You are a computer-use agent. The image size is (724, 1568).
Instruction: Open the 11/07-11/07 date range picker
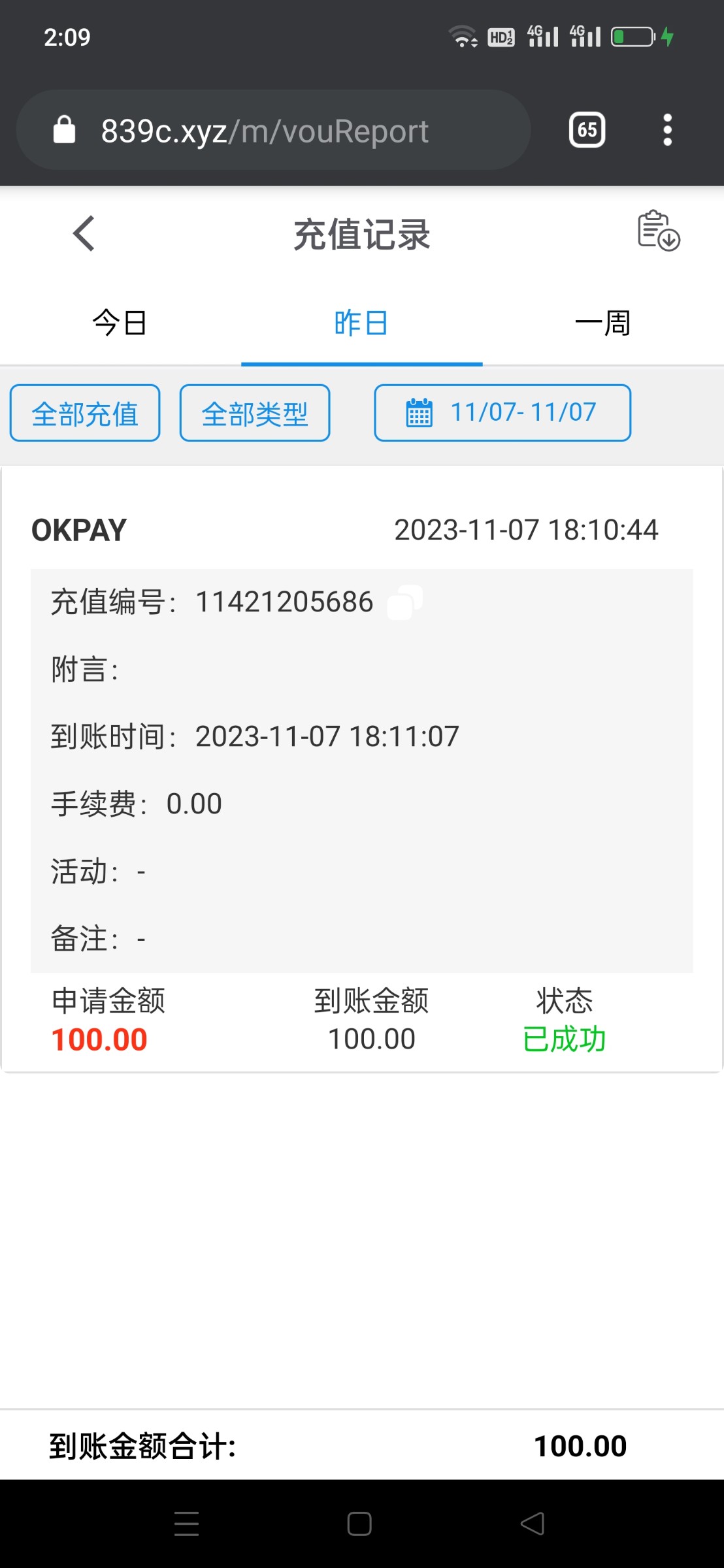(x=502, y=413)
